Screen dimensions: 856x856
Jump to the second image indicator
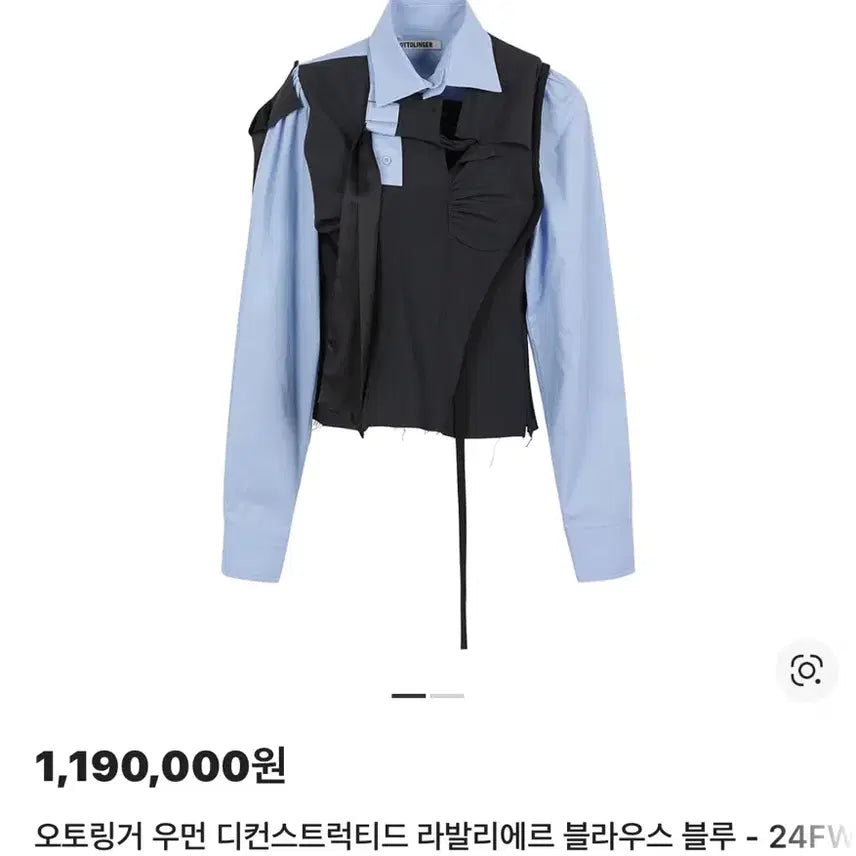pos(447,695)
